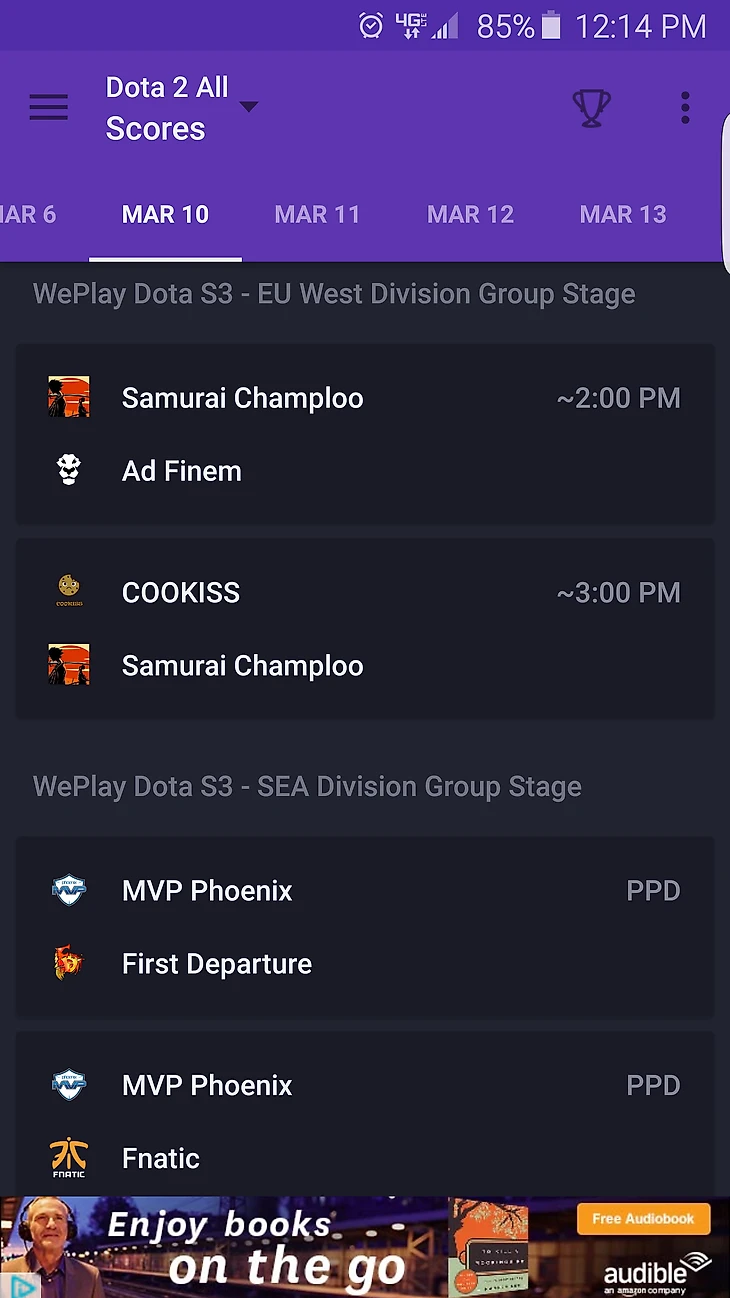Switch to the MAR 6 date tab
The image size is (730, 1298).
(x=28, y=214)
